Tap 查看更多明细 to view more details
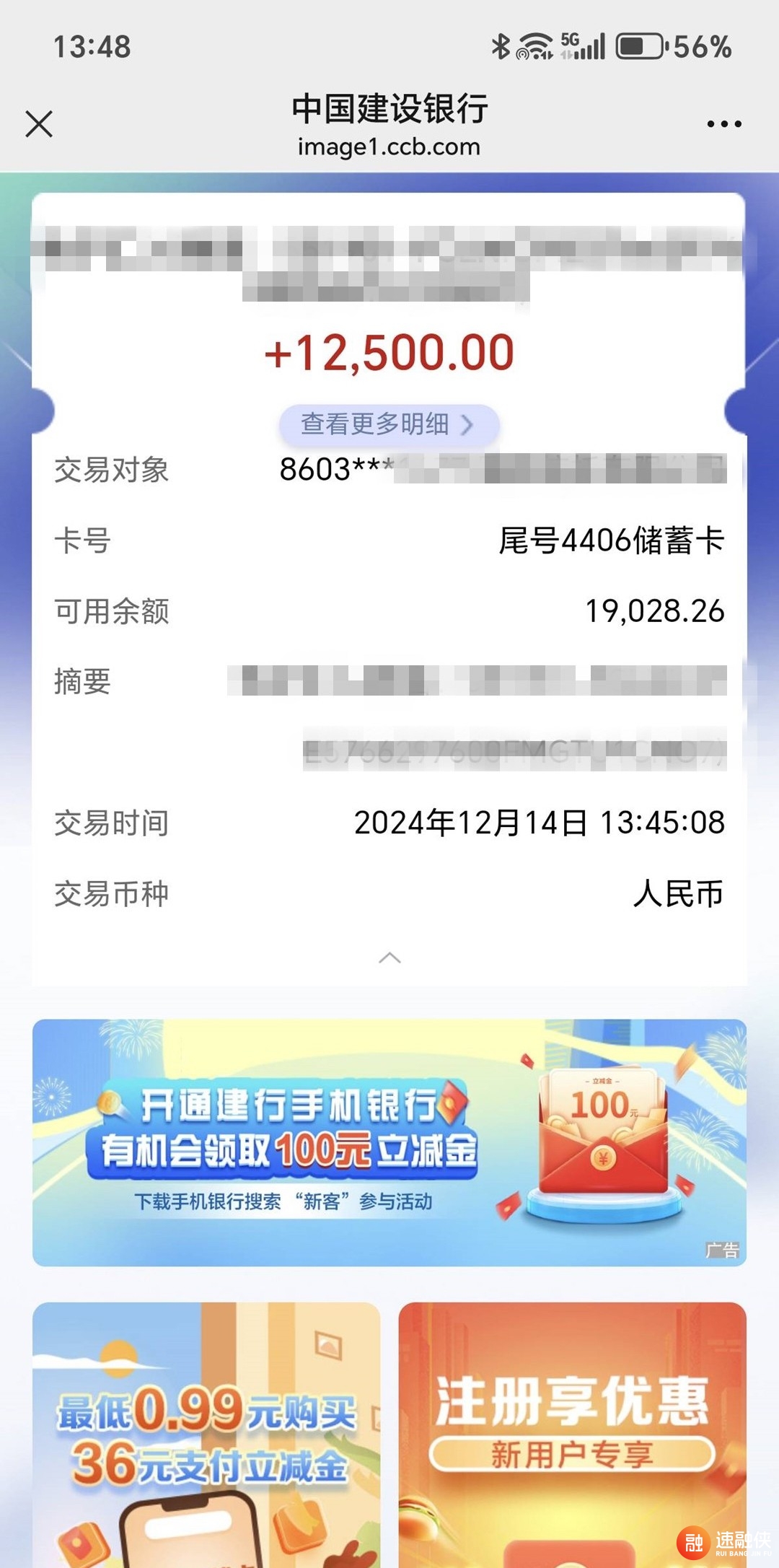 coord(388,424)
